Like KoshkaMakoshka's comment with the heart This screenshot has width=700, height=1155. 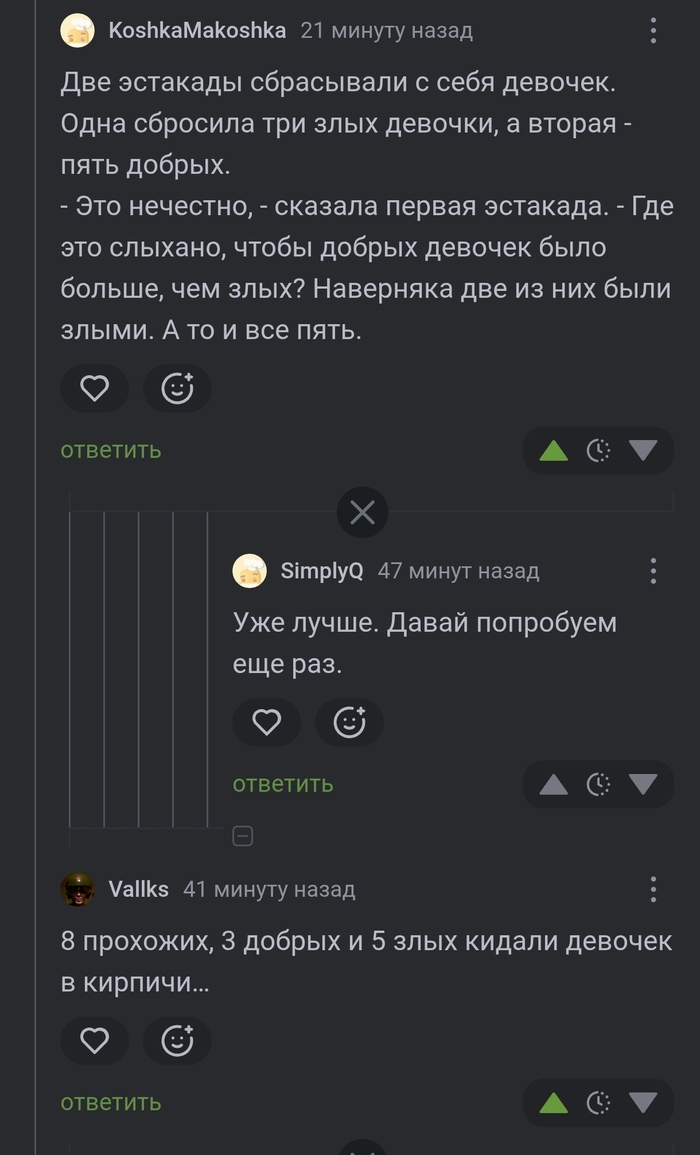click(x=94, y=388)
